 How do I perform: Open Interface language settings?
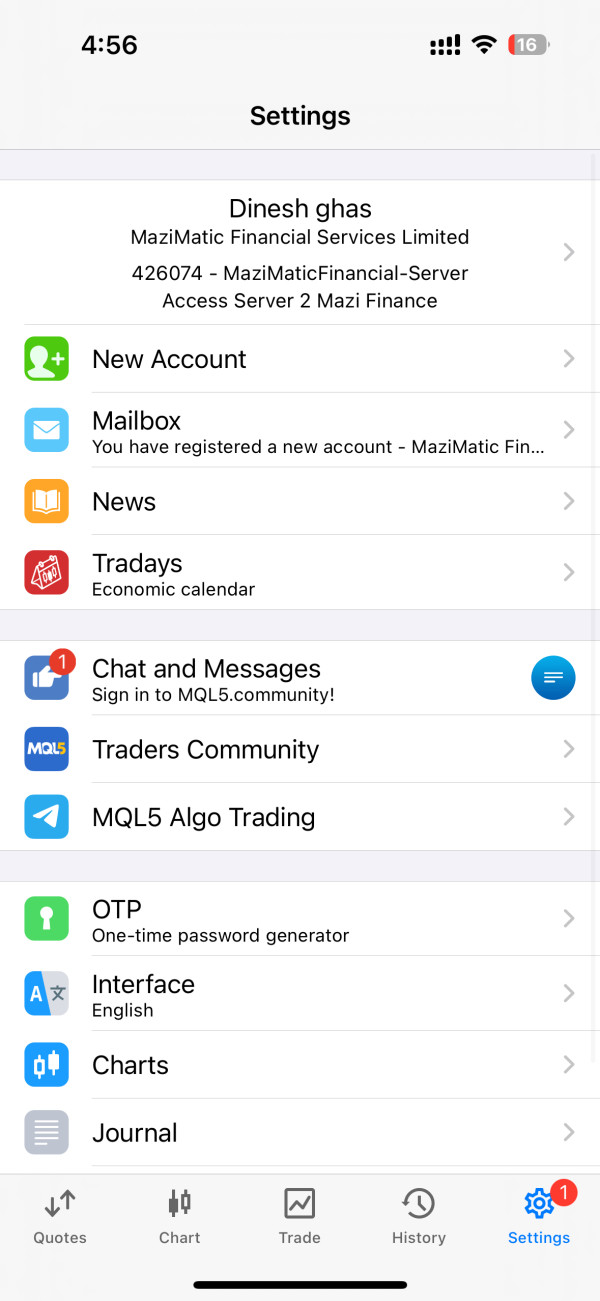coord(300,994)
